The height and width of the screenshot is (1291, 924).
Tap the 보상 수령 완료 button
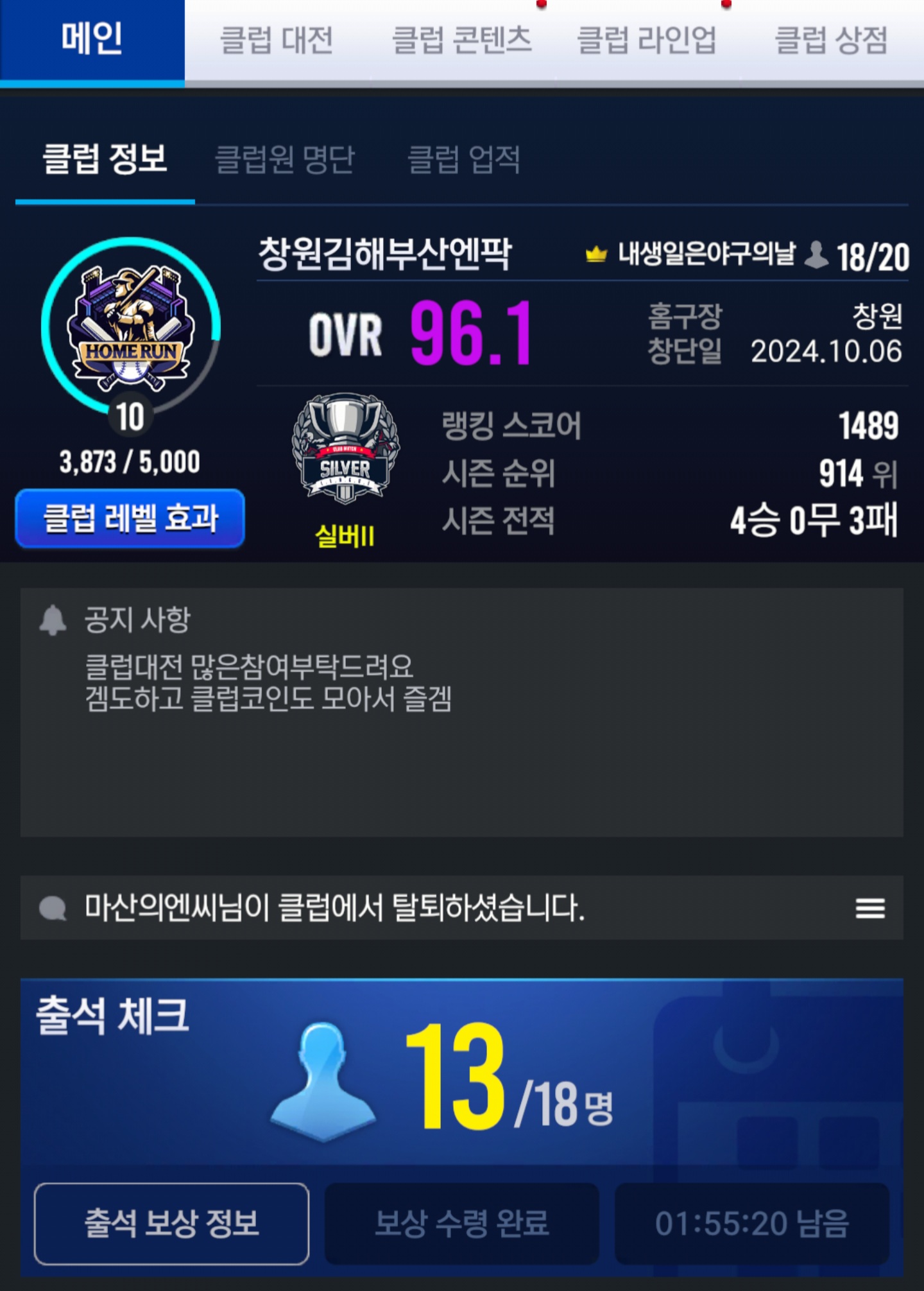[462, 1224]
